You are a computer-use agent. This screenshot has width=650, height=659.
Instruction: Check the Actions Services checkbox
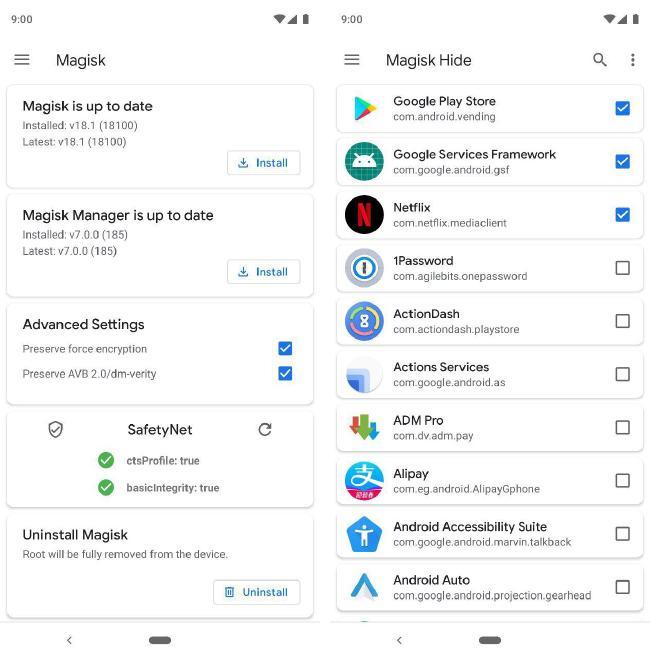(622, 374)
